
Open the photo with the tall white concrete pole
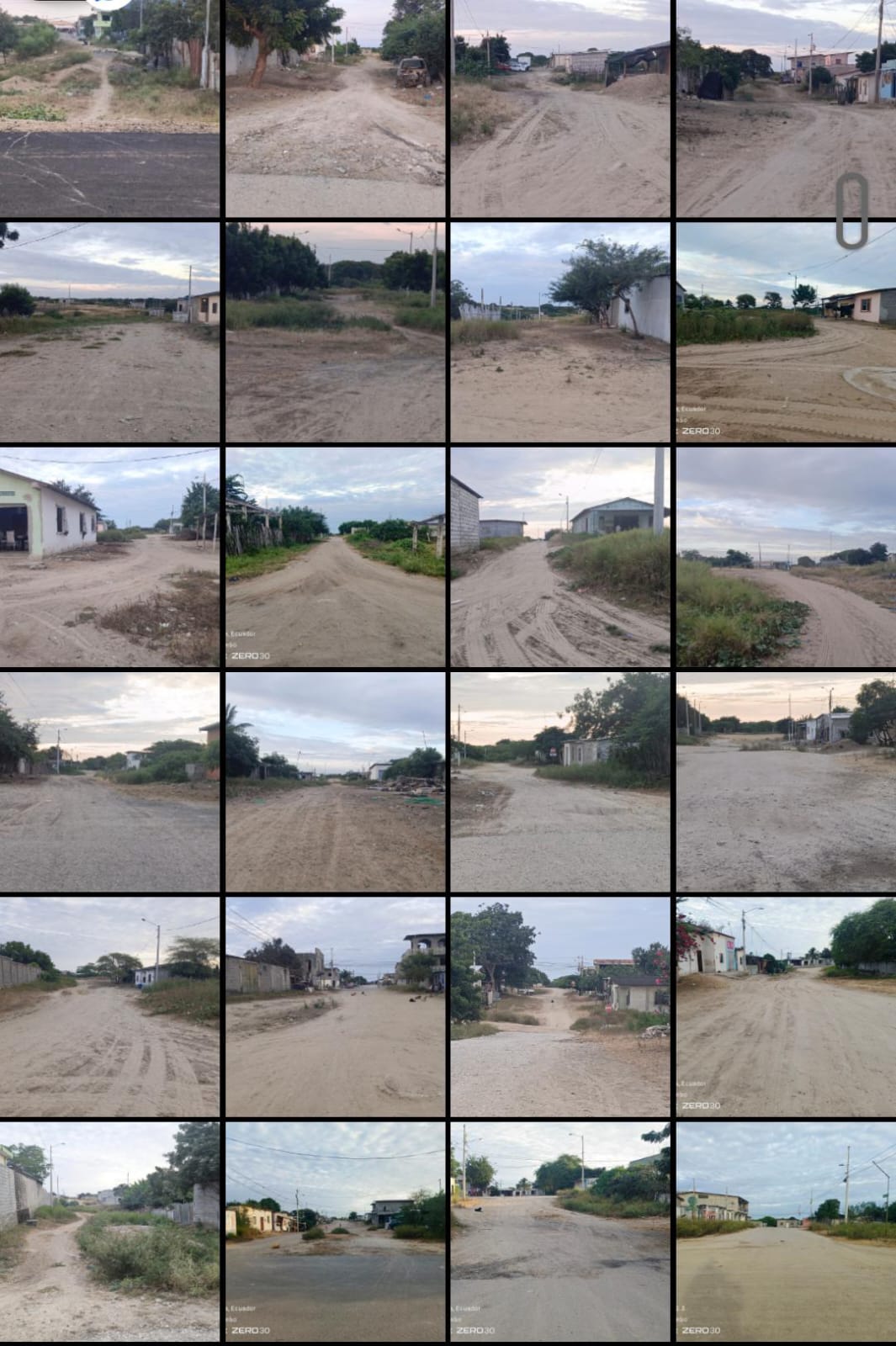point(560,557)
